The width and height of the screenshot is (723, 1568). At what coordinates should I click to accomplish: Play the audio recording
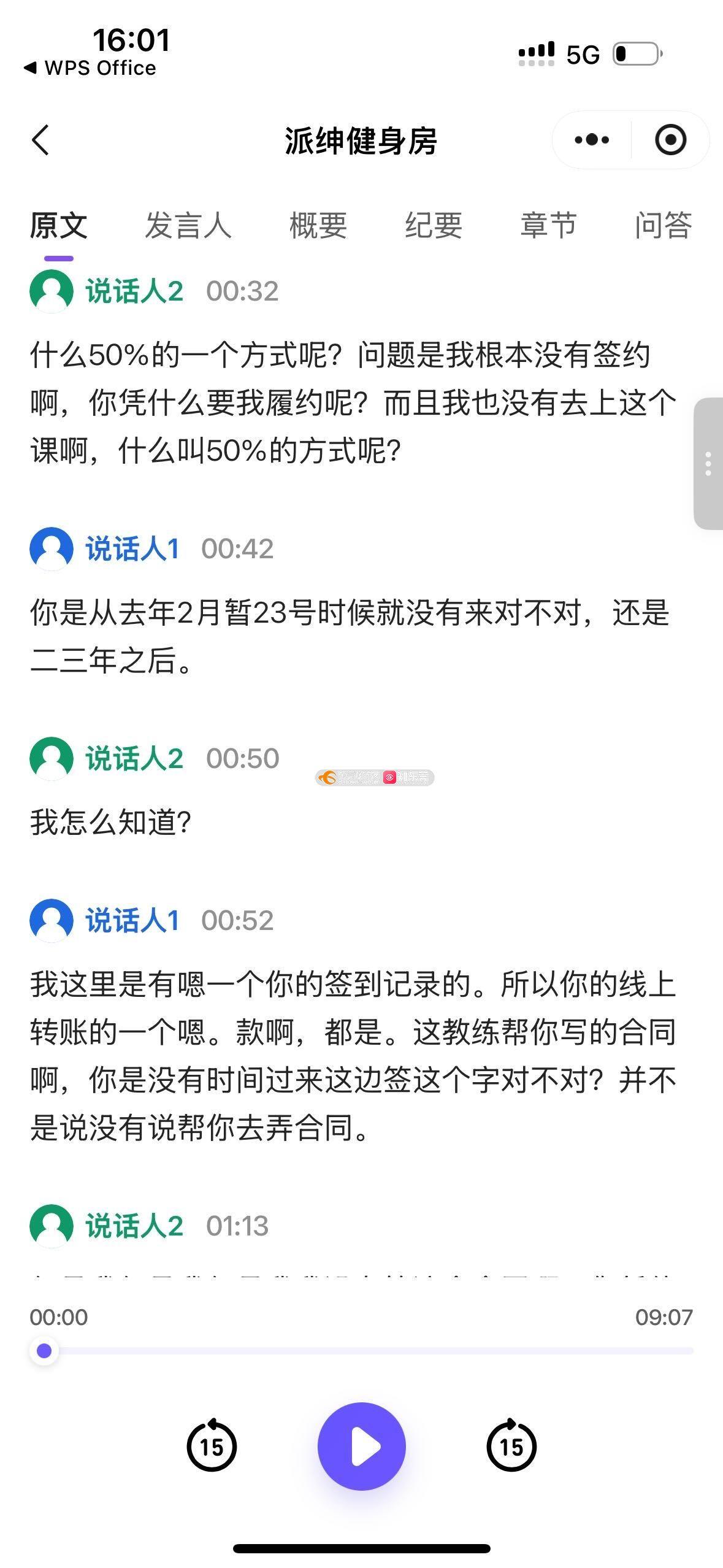pyautogui.click(x=361, y=1446)
